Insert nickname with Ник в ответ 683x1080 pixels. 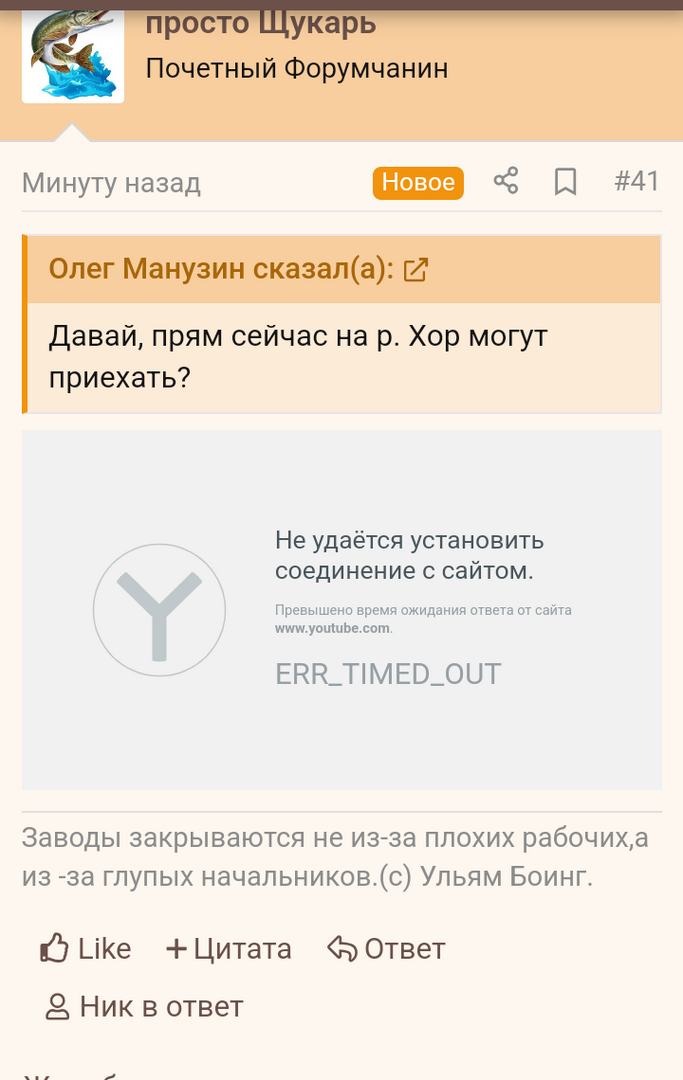coord(143,1006)
